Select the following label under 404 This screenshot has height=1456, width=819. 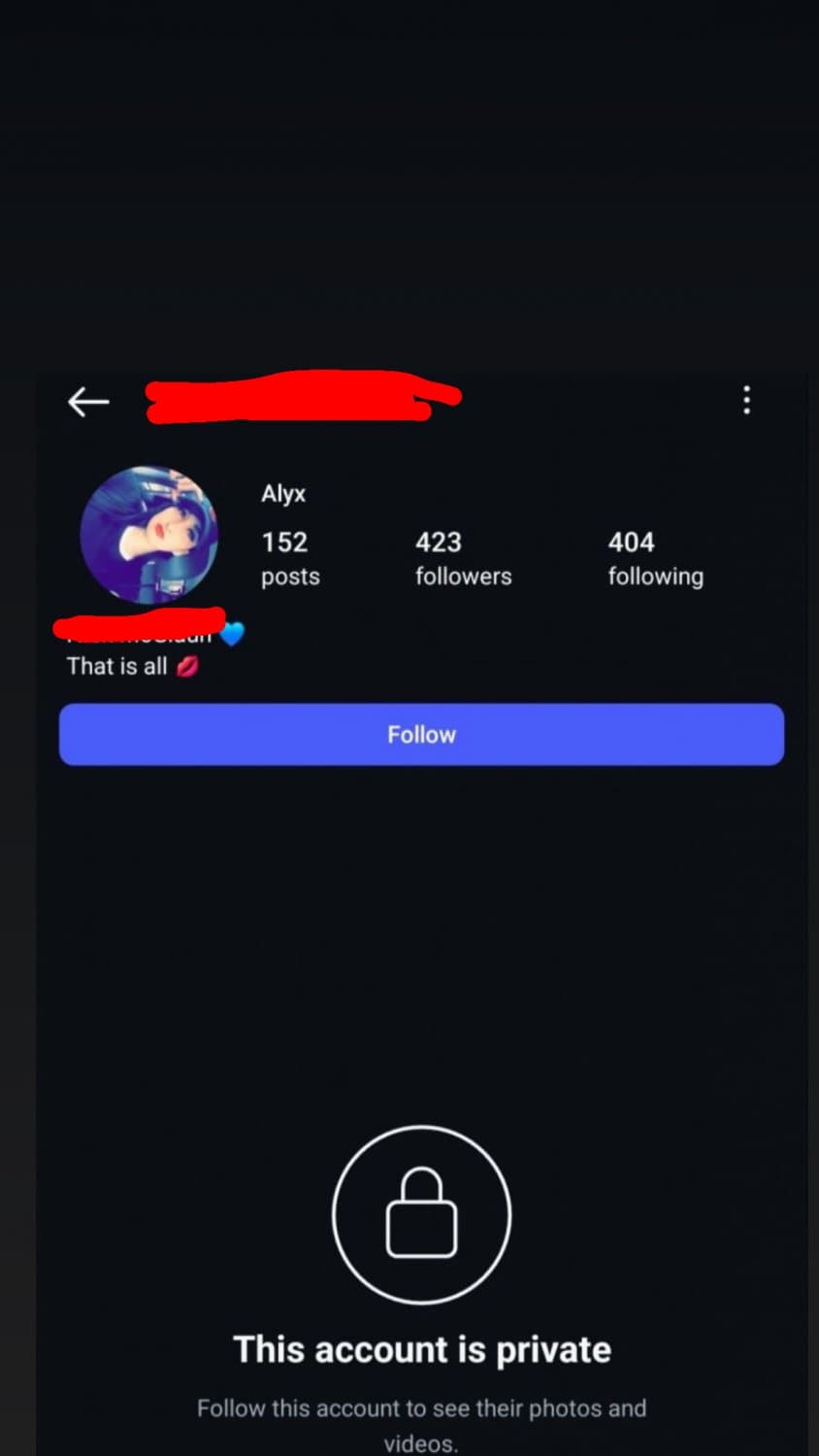655,576
